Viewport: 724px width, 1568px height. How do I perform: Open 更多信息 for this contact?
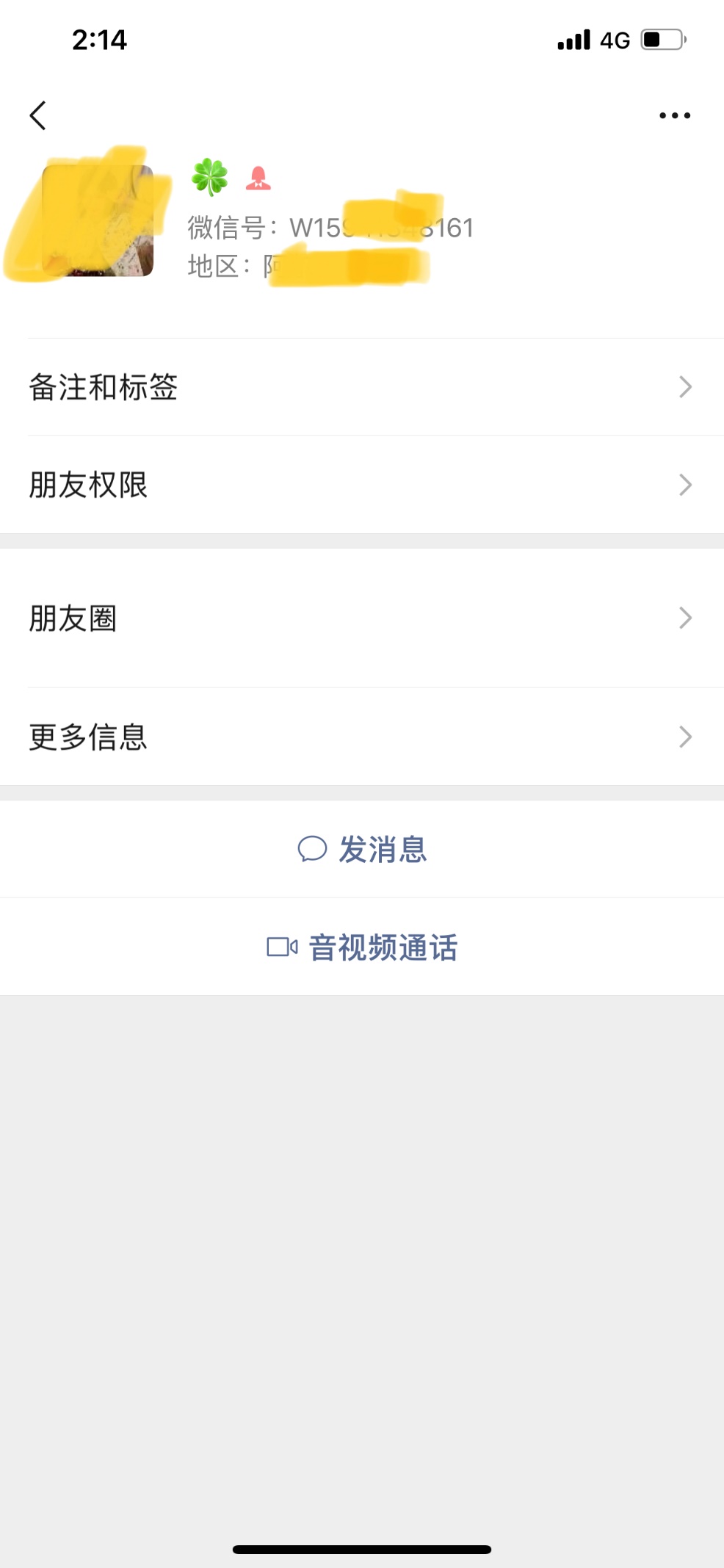coord(361,737)
